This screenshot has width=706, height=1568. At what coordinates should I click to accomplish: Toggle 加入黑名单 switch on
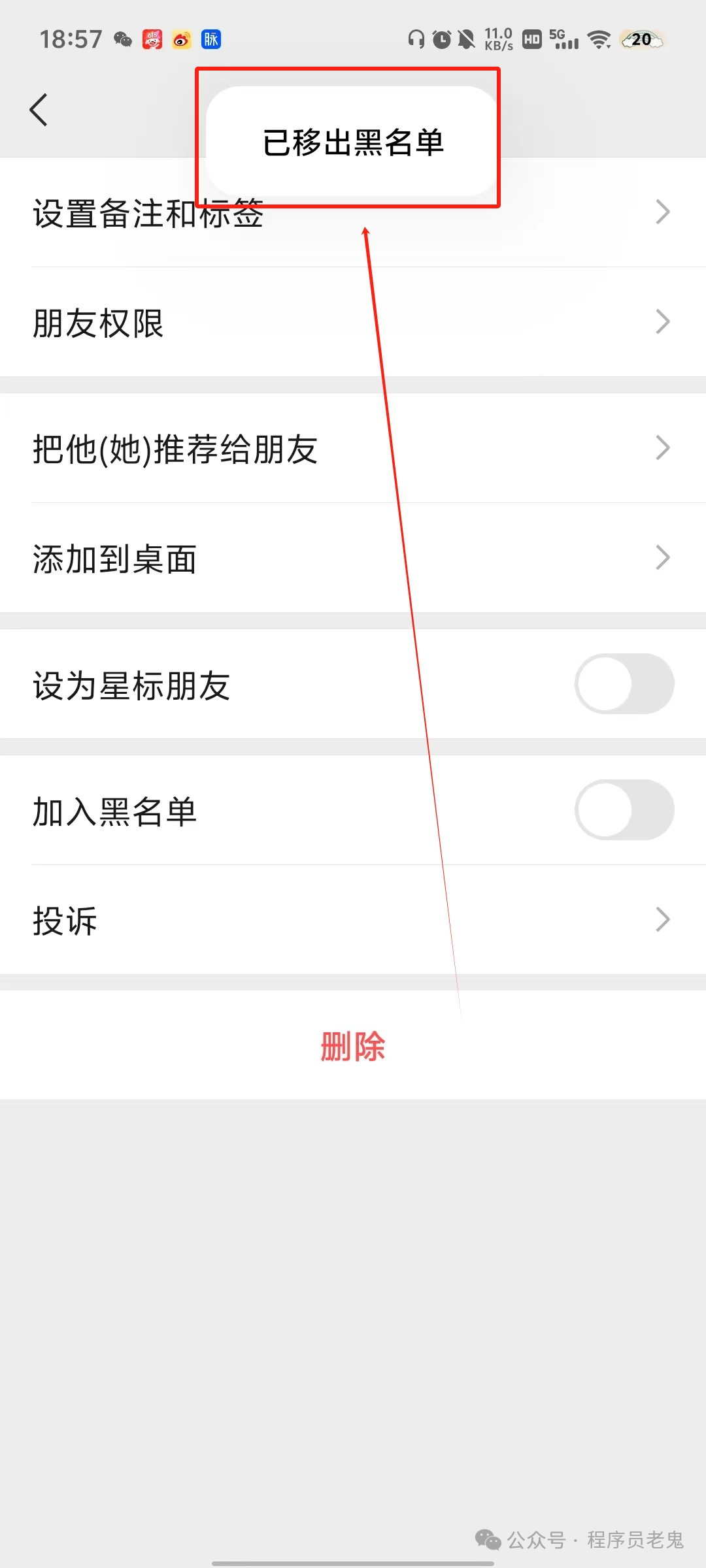coord(624,810)
